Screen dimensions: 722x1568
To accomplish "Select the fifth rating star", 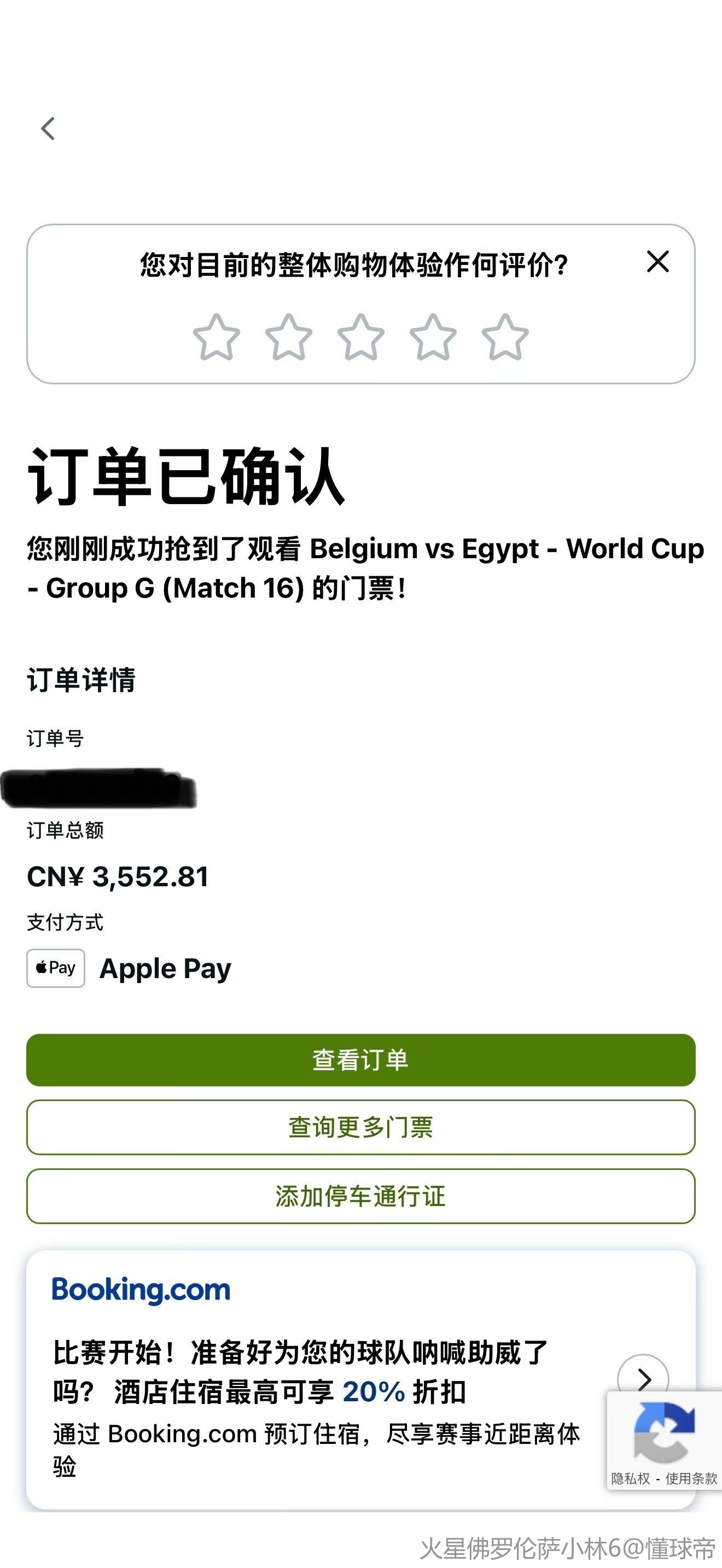I will pos(505,337).
